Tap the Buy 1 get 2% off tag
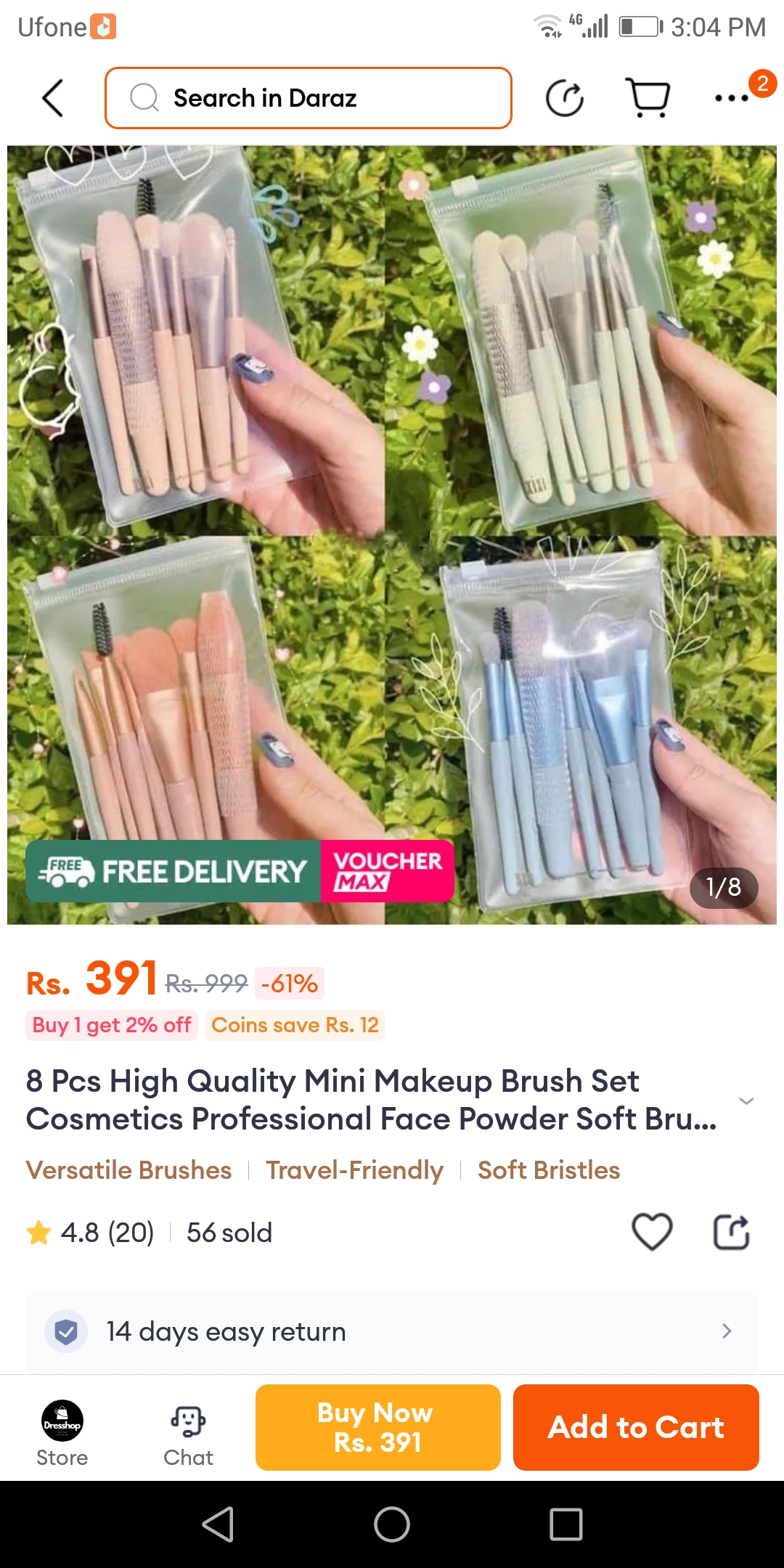784x1568 pixels. click(112, 1025)
